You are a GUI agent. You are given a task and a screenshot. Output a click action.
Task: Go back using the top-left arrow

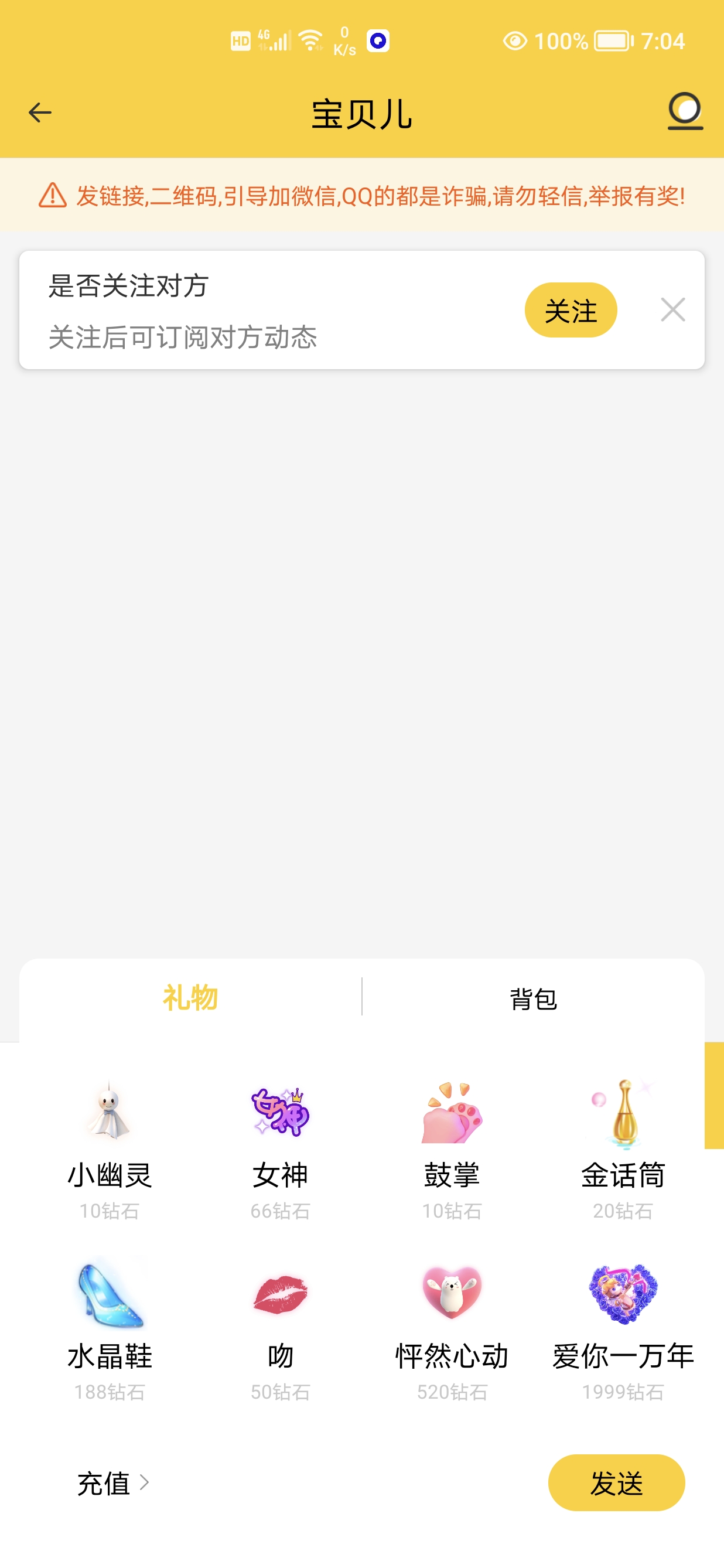point(40,113)
